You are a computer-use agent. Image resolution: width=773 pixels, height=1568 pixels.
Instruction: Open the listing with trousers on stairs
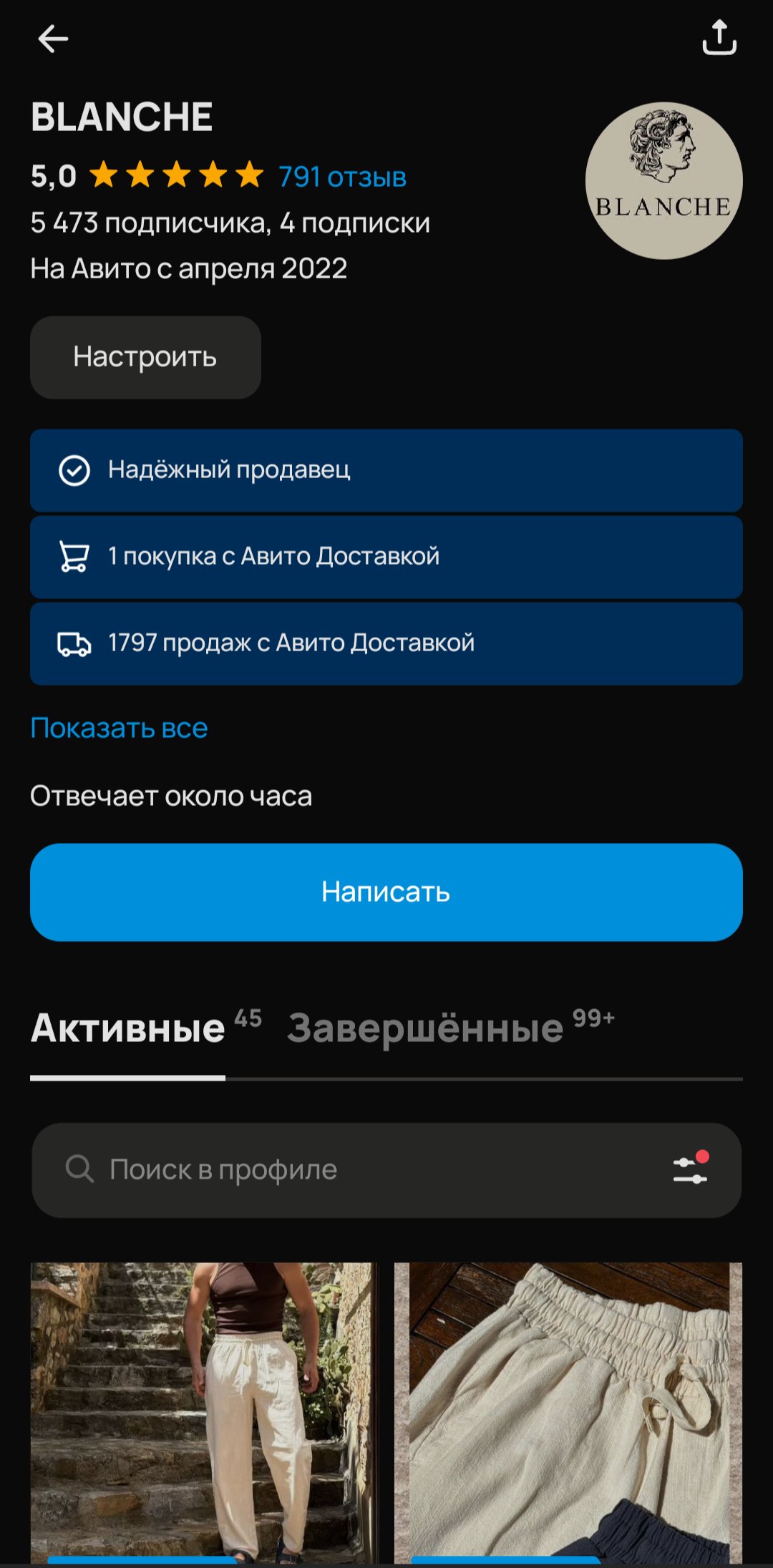[204, 1411]
